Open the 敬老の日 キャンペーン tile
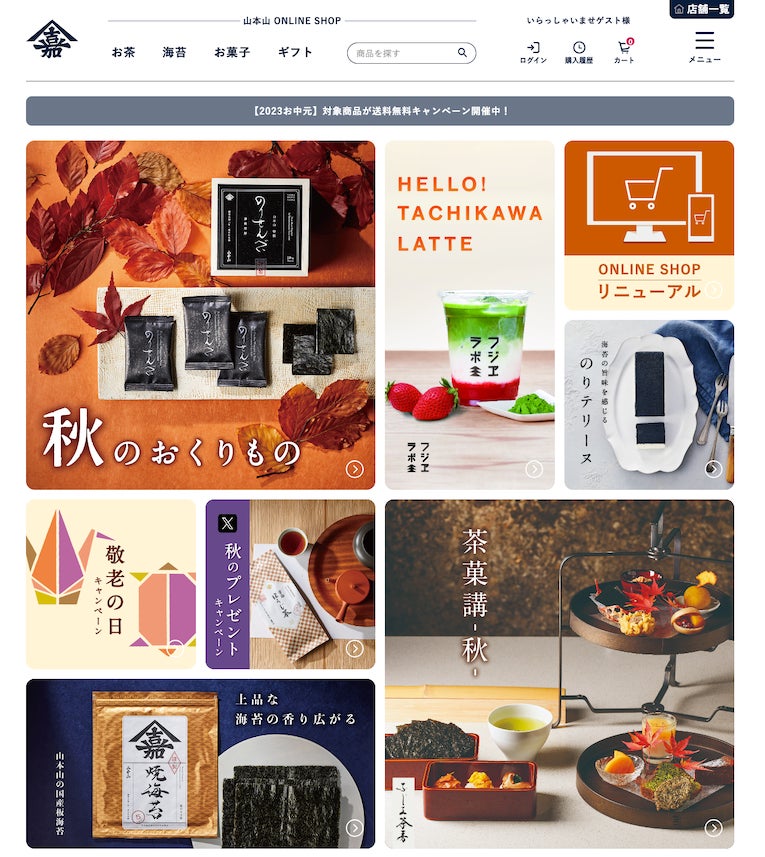The height and width of the screenshot is (857, 765). coord(110,584)
